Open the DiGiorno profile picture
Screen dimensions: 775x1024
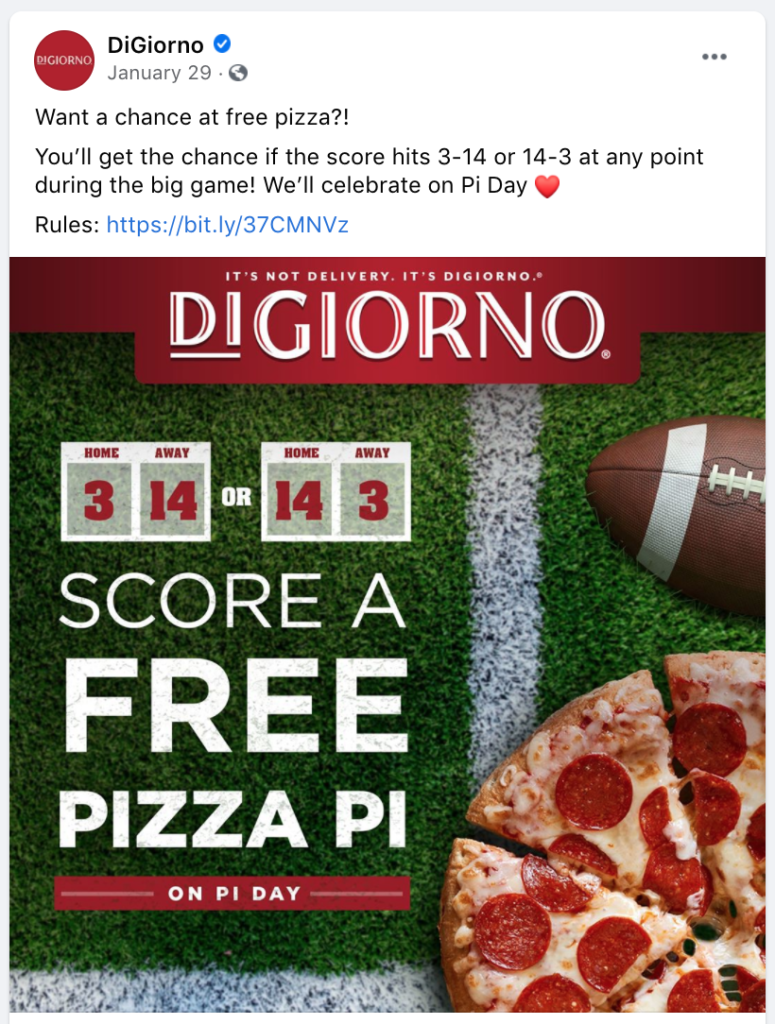(64, 59)
